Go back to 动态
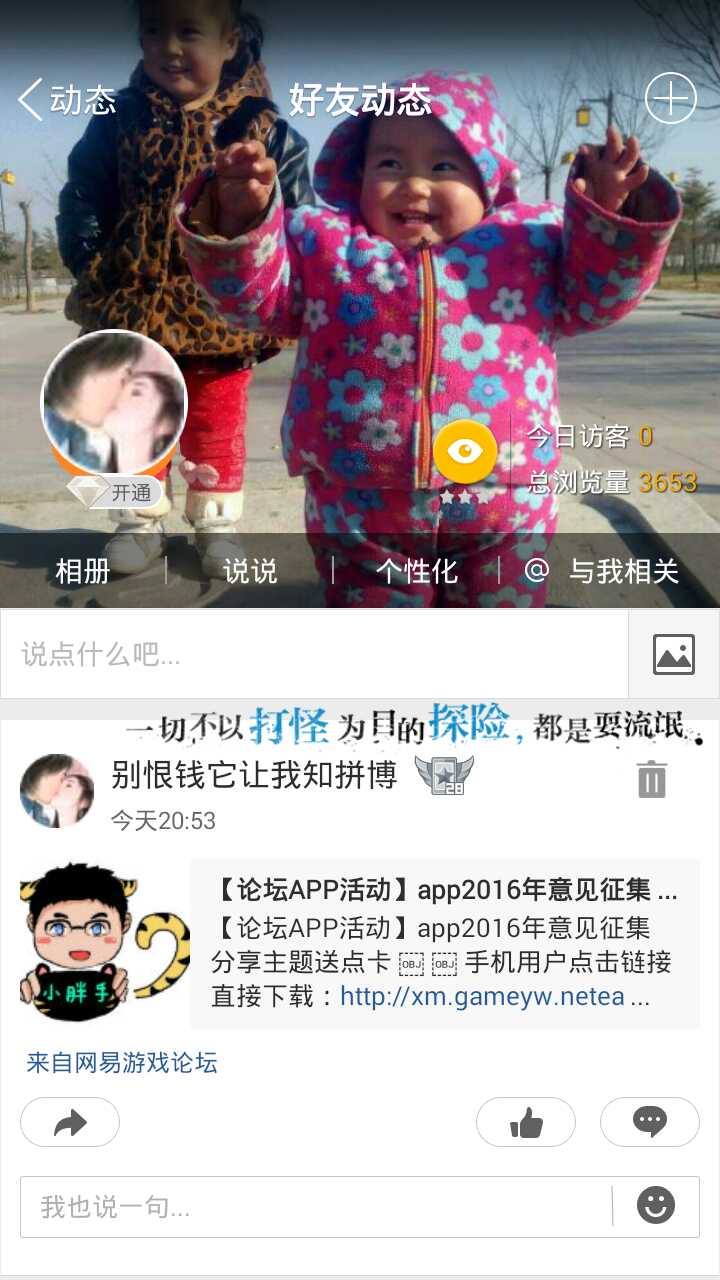The height and width of the screenshot is (1280, 720). 66,100
